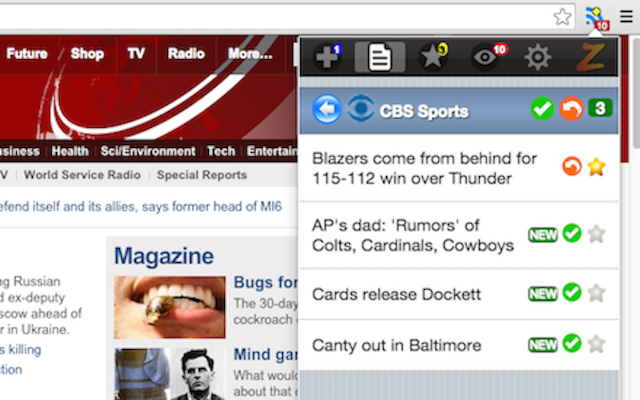Open the browser's hamburger menu
640x400 pixels.
[626, 16]
